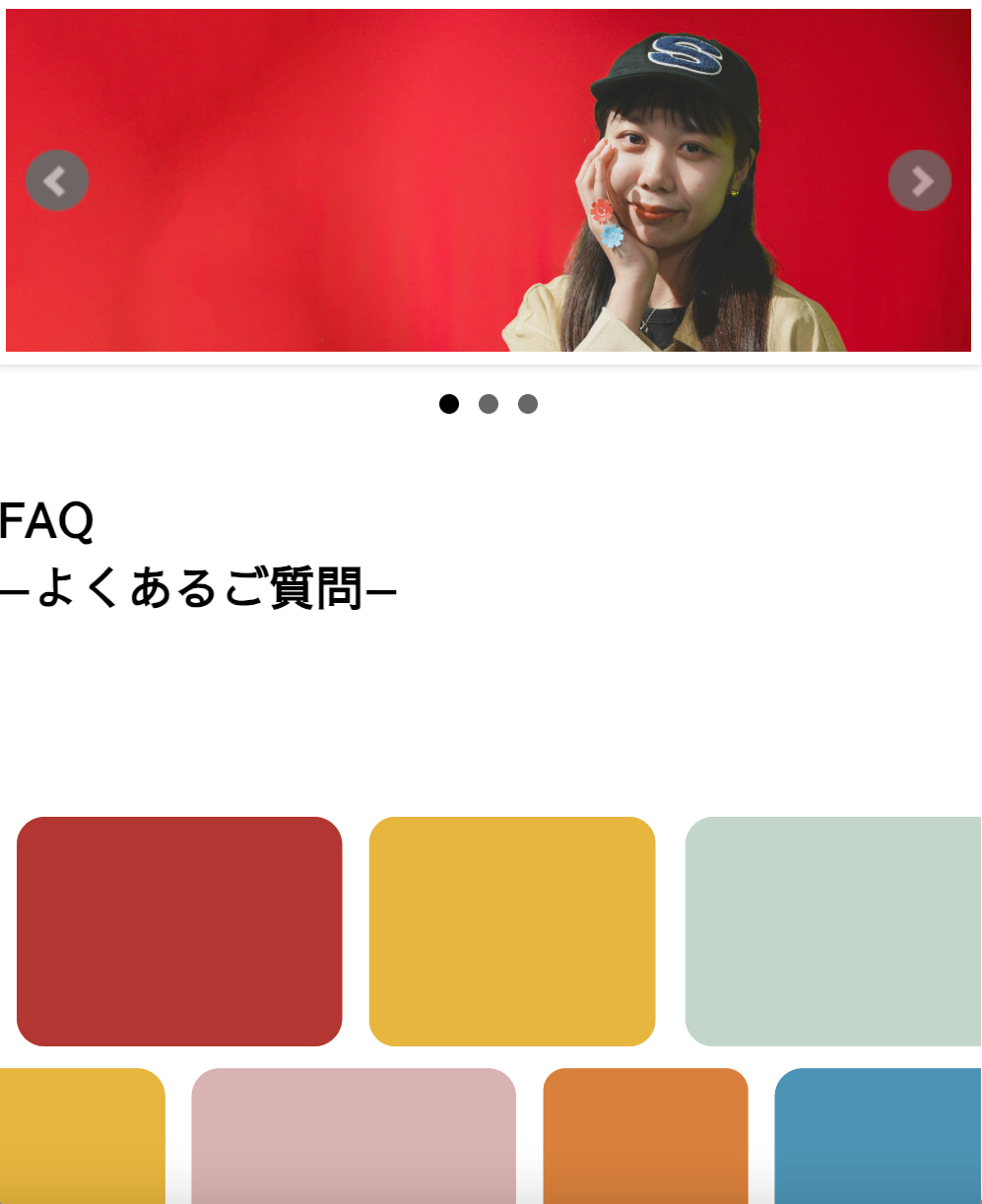The image size is (982, 1204).
Task: Open the orange FAQ card
Action: coord(645,1133)
